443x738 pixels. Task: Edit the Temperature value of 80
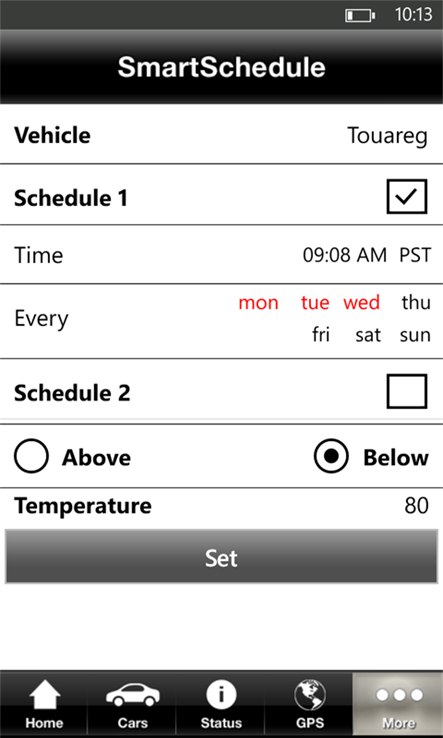point(417,506)
